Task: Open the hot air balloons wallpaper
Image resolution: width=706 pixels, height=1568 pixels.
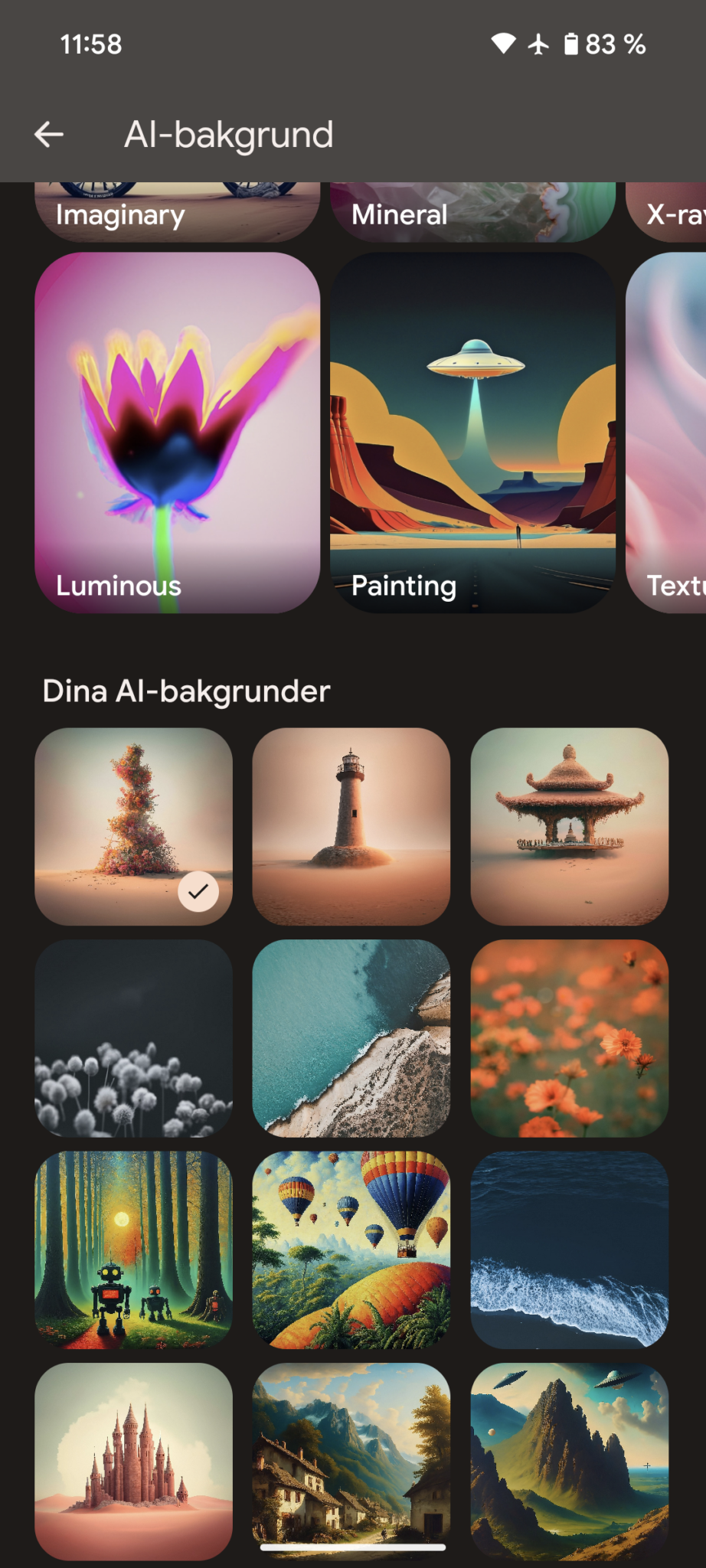Action: pos(351,1249)
